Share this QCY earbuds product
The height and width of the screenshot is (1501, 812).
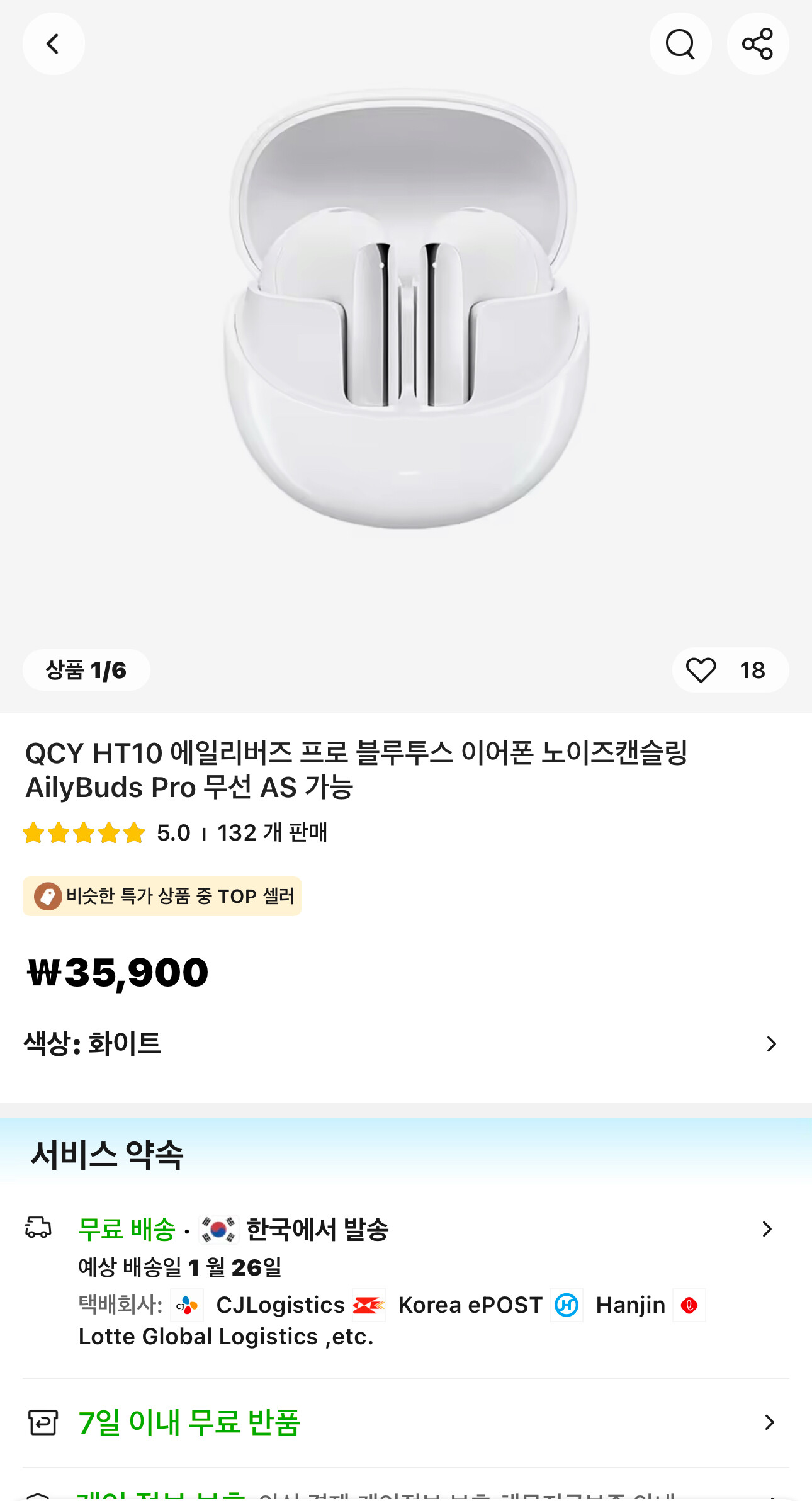tap(757, 44)
